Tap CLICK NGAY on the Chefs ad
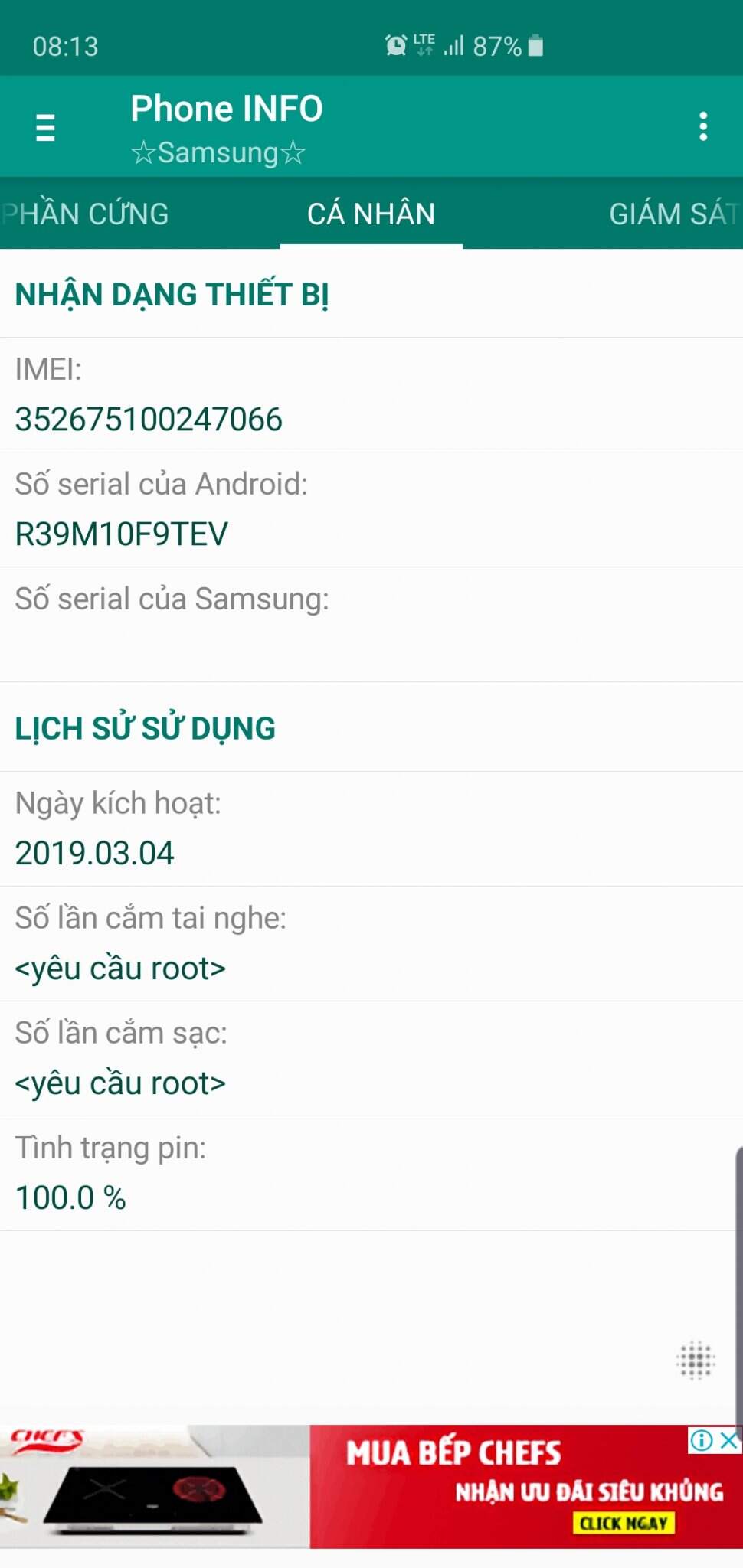The image size is (743, 1568). pyautogui.click(x=624, y=1523)
